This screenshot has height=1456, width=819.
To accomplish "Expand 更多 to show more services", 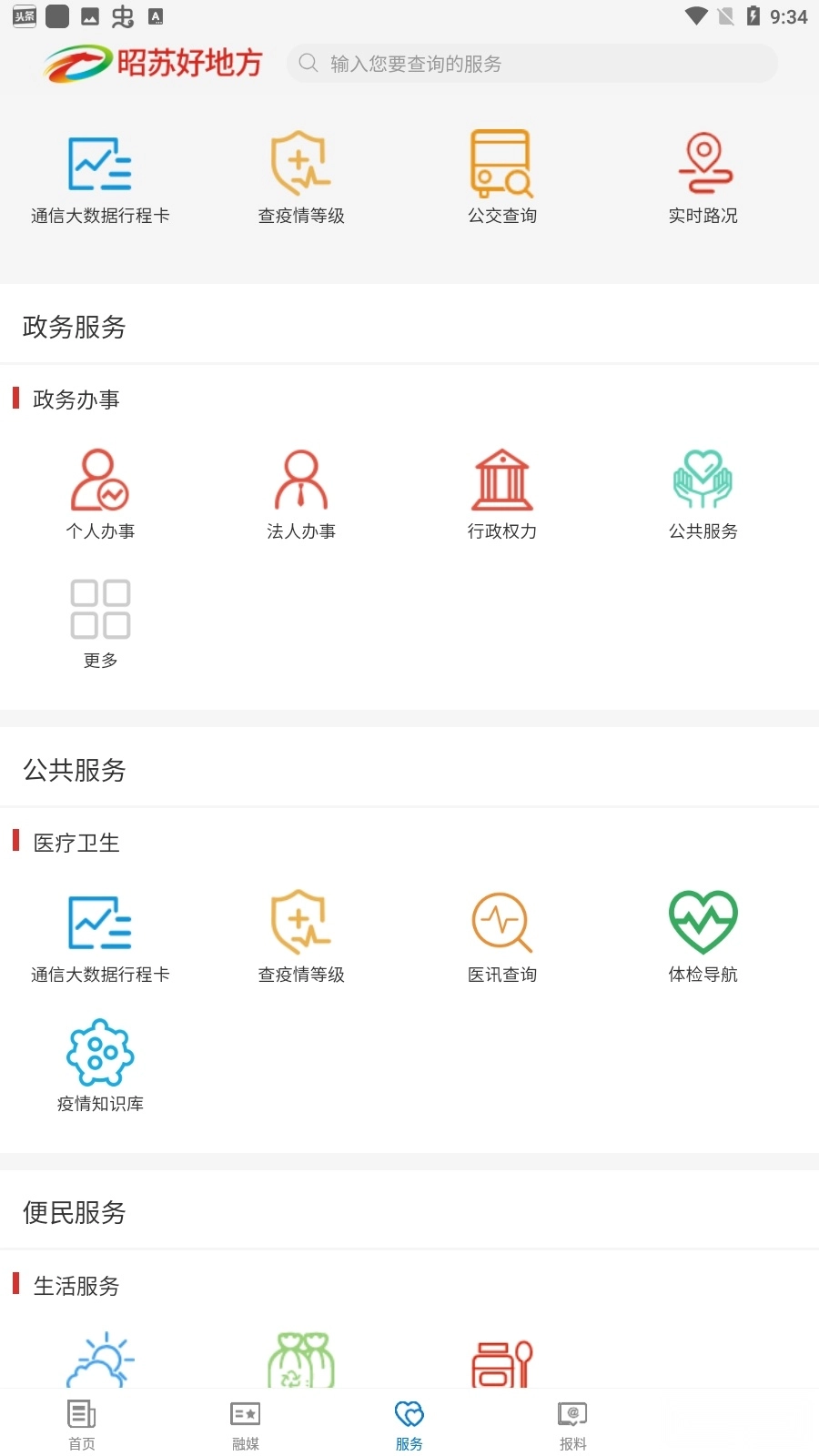I will (x=100, y=610).
